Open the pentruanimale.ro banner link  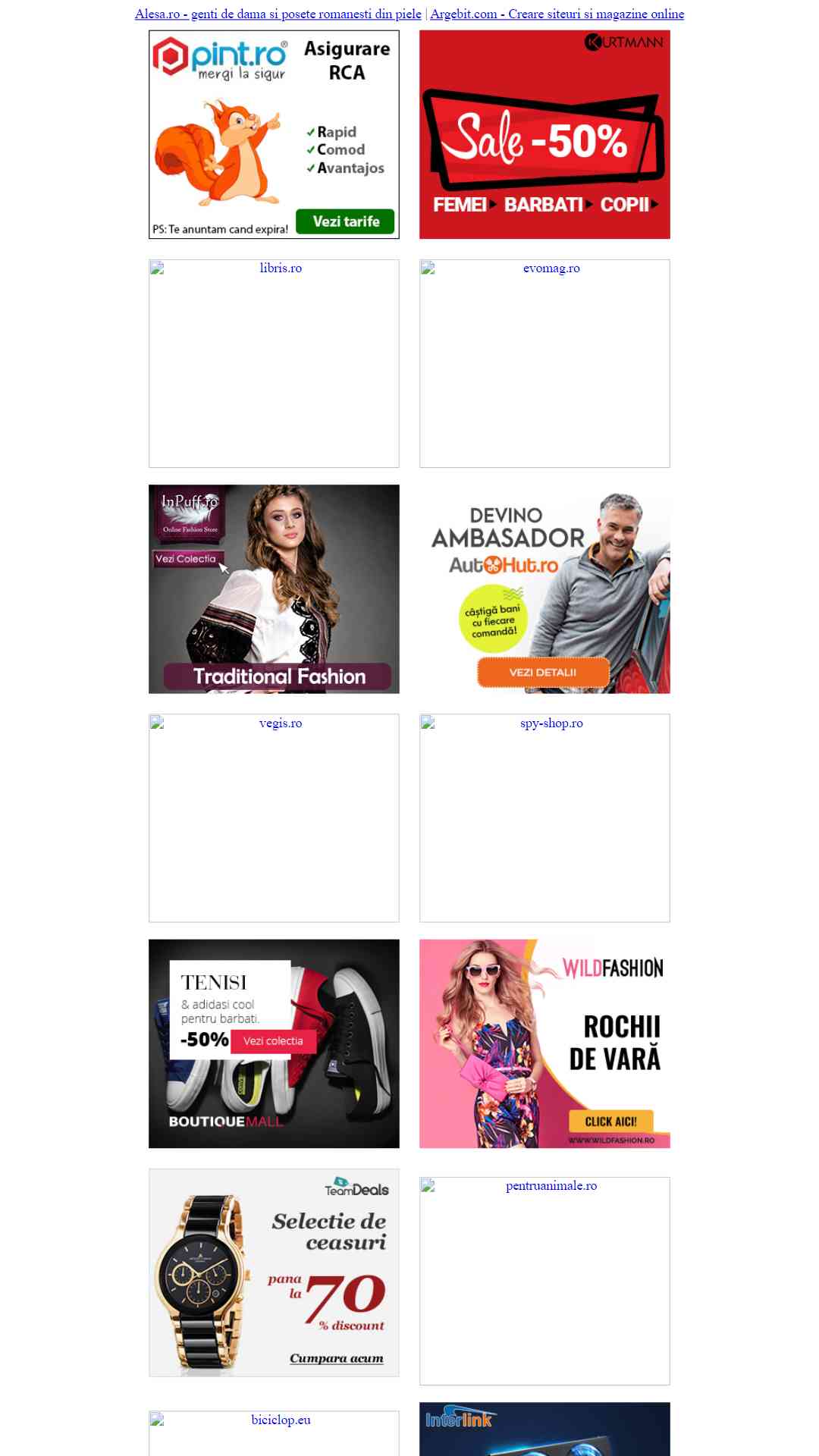click(544, 1281)
